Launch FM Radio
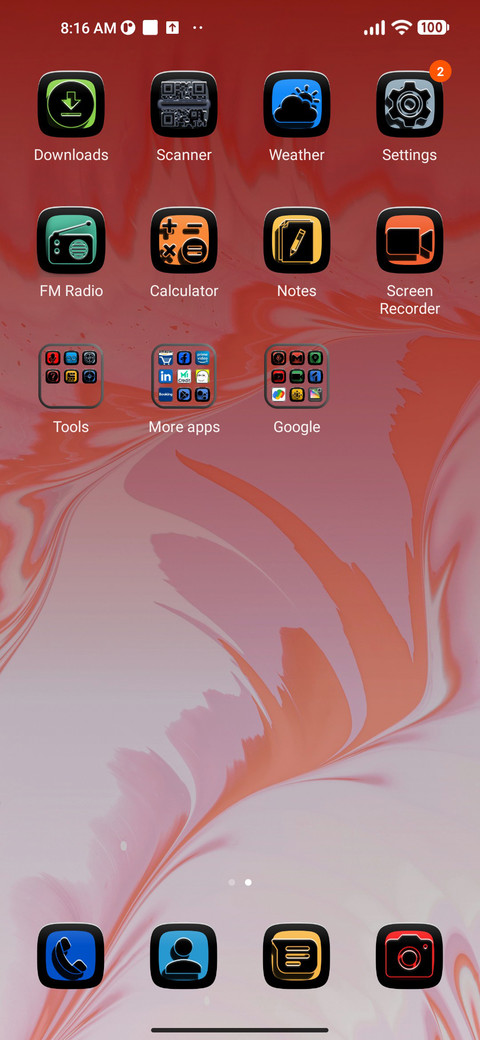480x1040 pixels. pos(71,240)
